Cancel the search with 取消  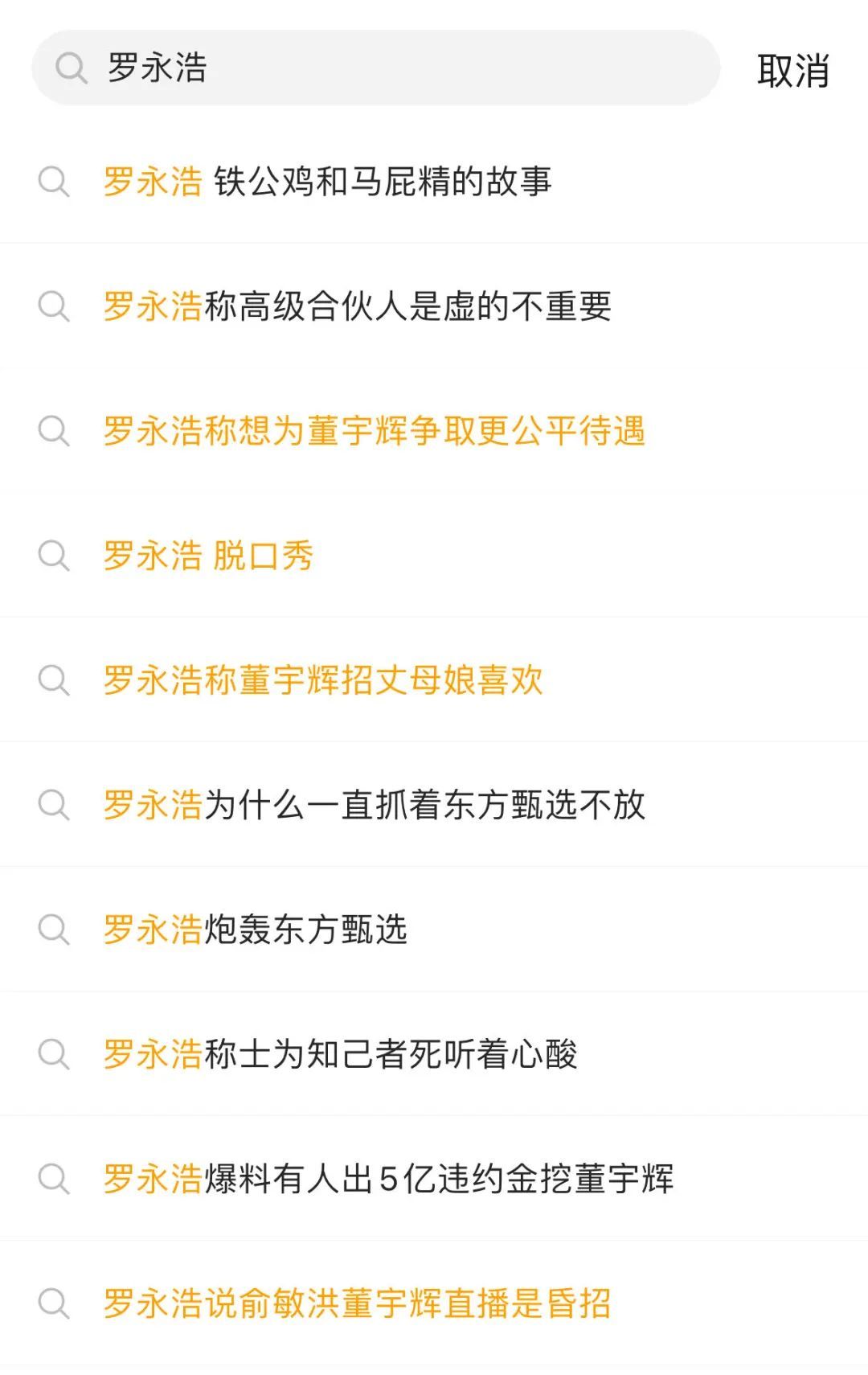pos(793,71)
